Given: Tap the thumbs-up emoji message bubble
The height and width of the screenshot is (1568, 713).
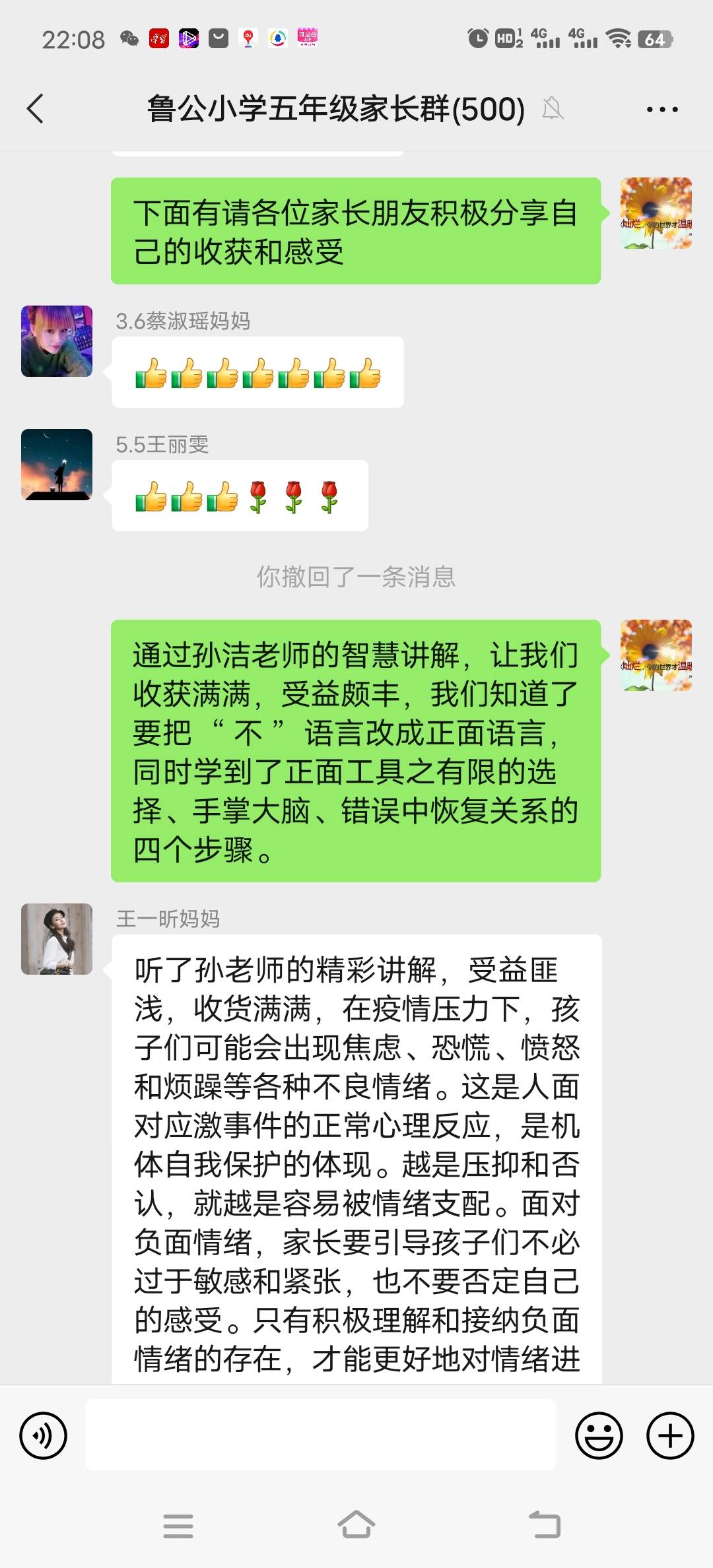Looking at the screenshot, I should coord(257,372).
